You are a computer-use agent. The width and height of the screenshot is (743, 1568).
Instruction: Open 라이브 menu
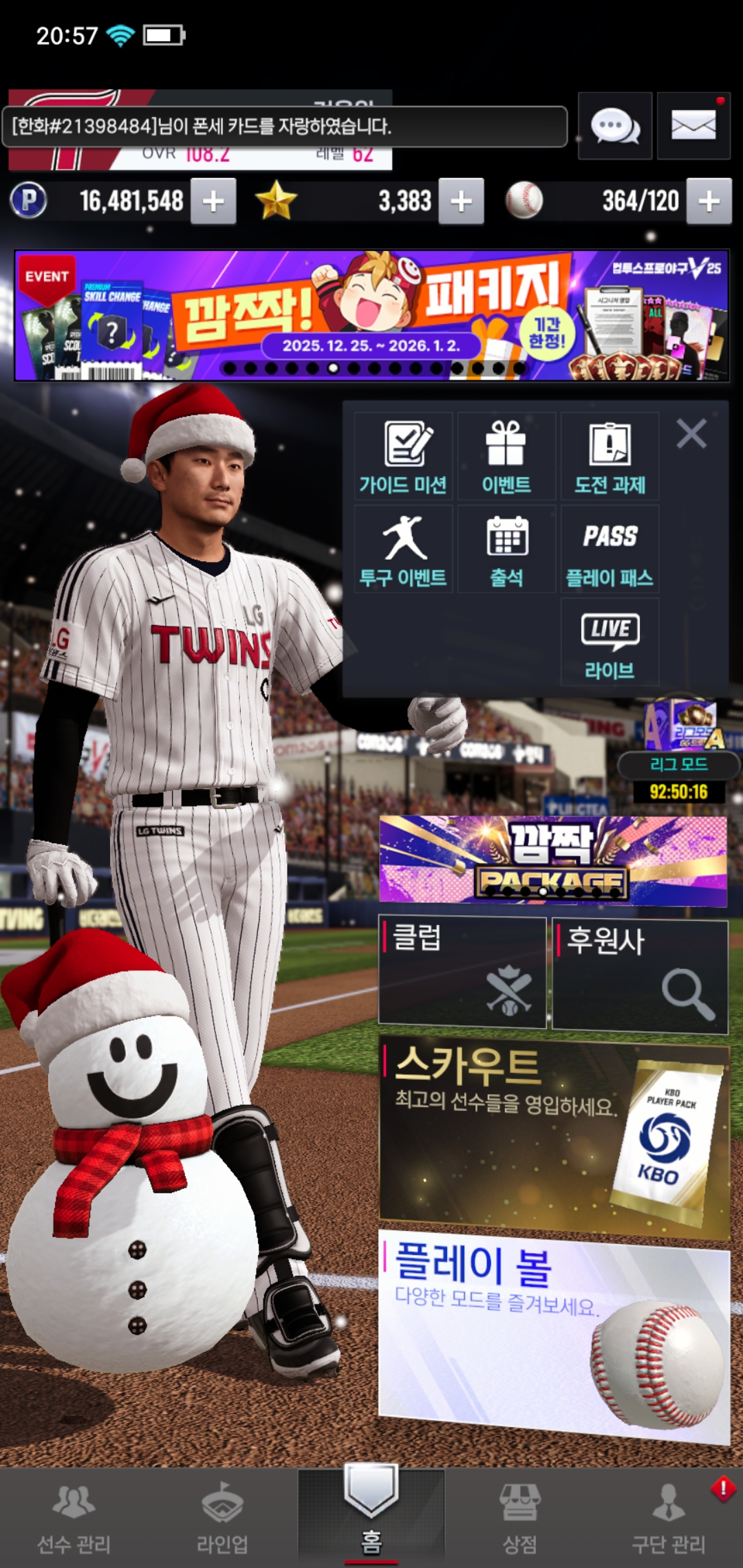[x=610, y=642]
